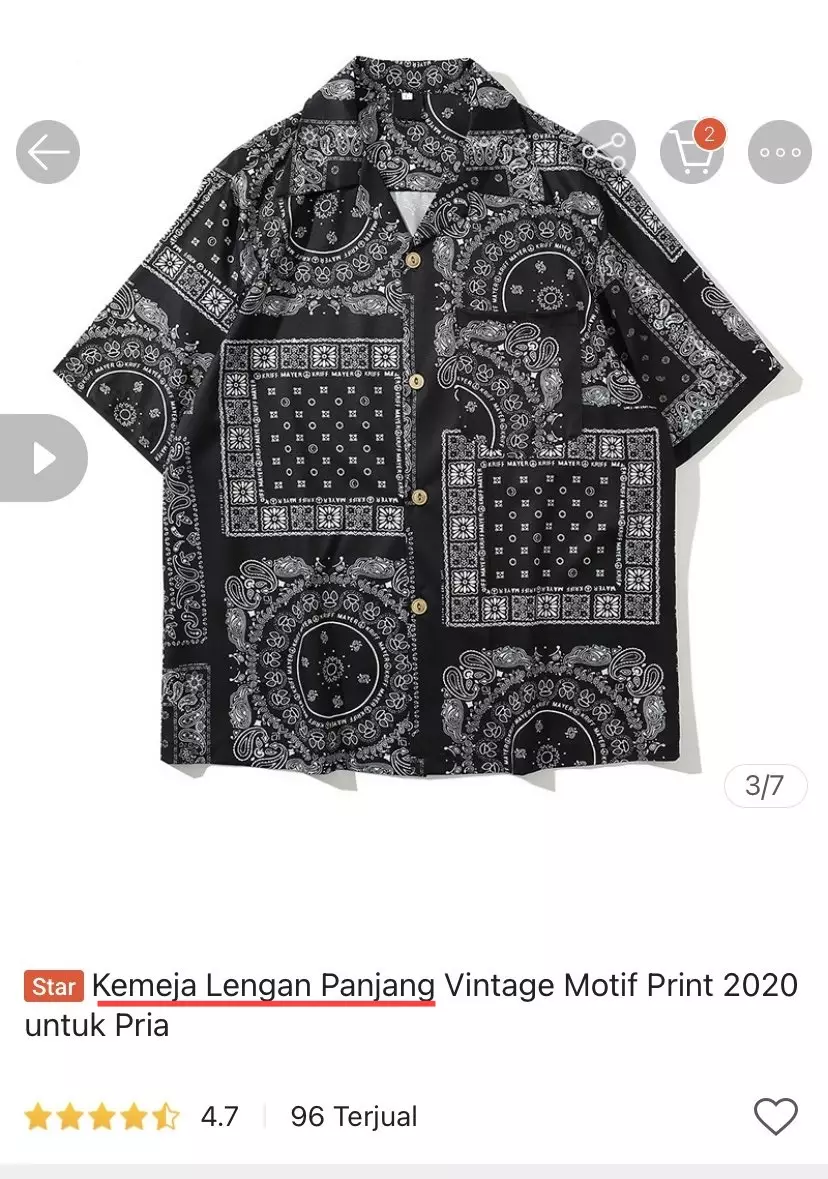Tap the share icon to share this product
The image size is (828, 1179).
point(606,152)
